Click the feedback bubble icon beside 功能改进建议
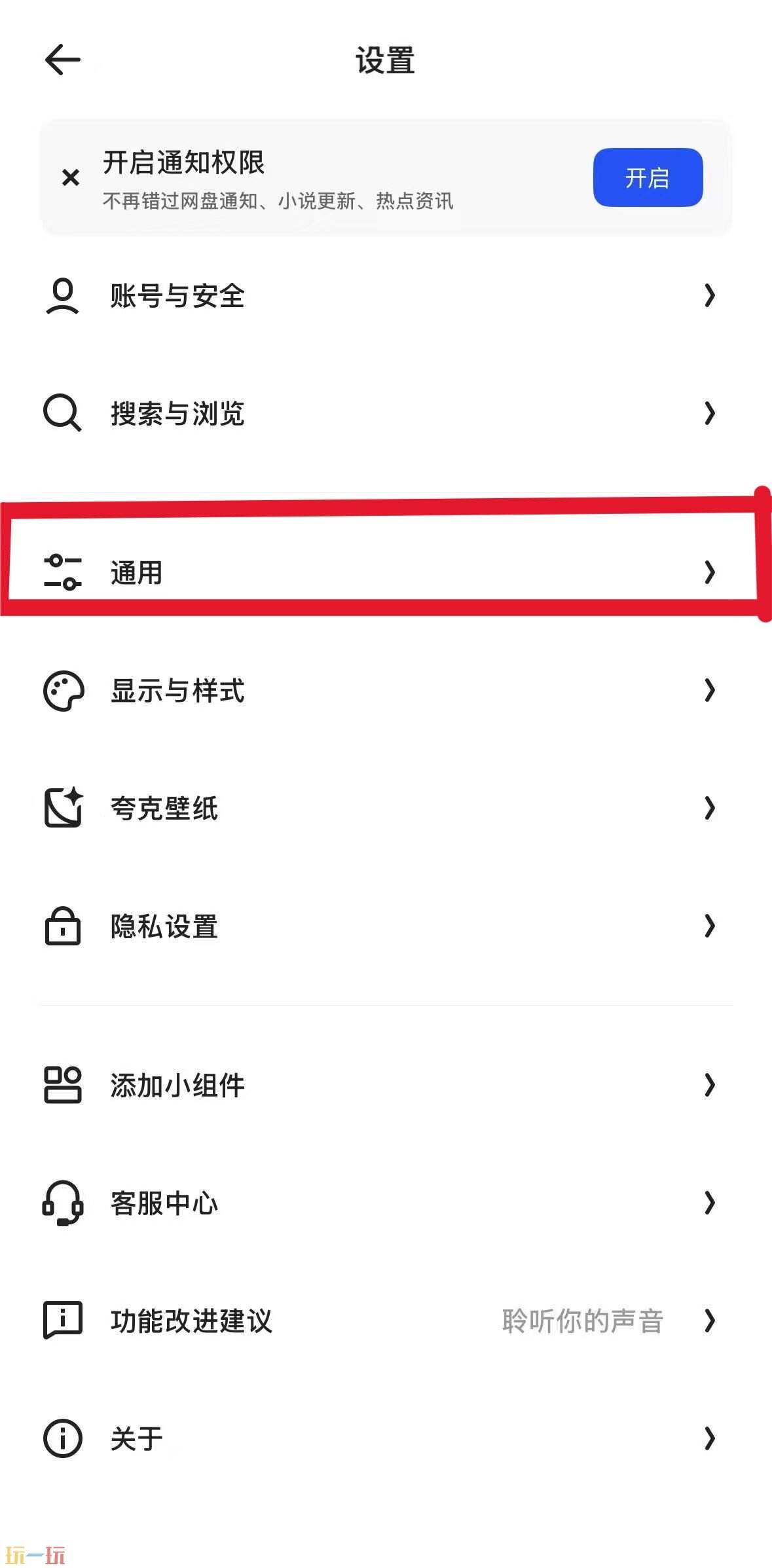 [62, 1321]
